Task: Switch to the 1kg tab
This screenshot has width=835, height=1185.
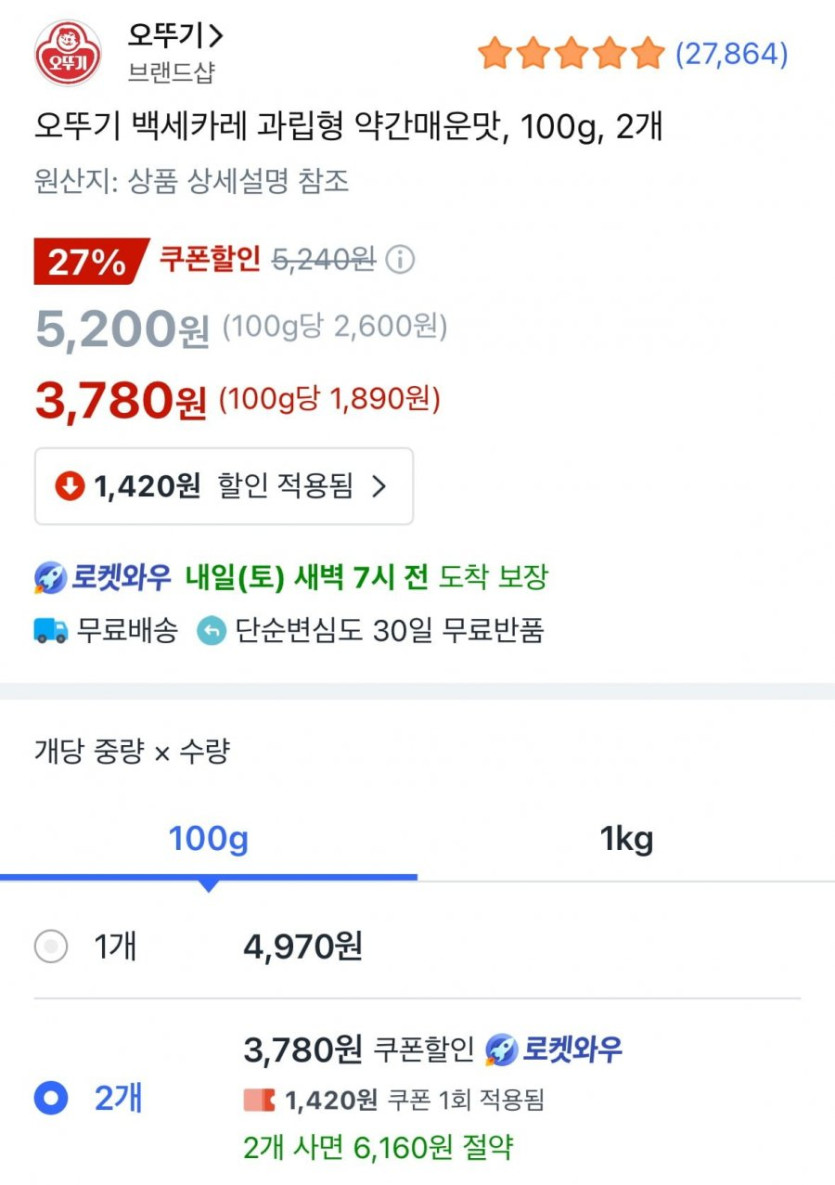Action: [626, 840]
